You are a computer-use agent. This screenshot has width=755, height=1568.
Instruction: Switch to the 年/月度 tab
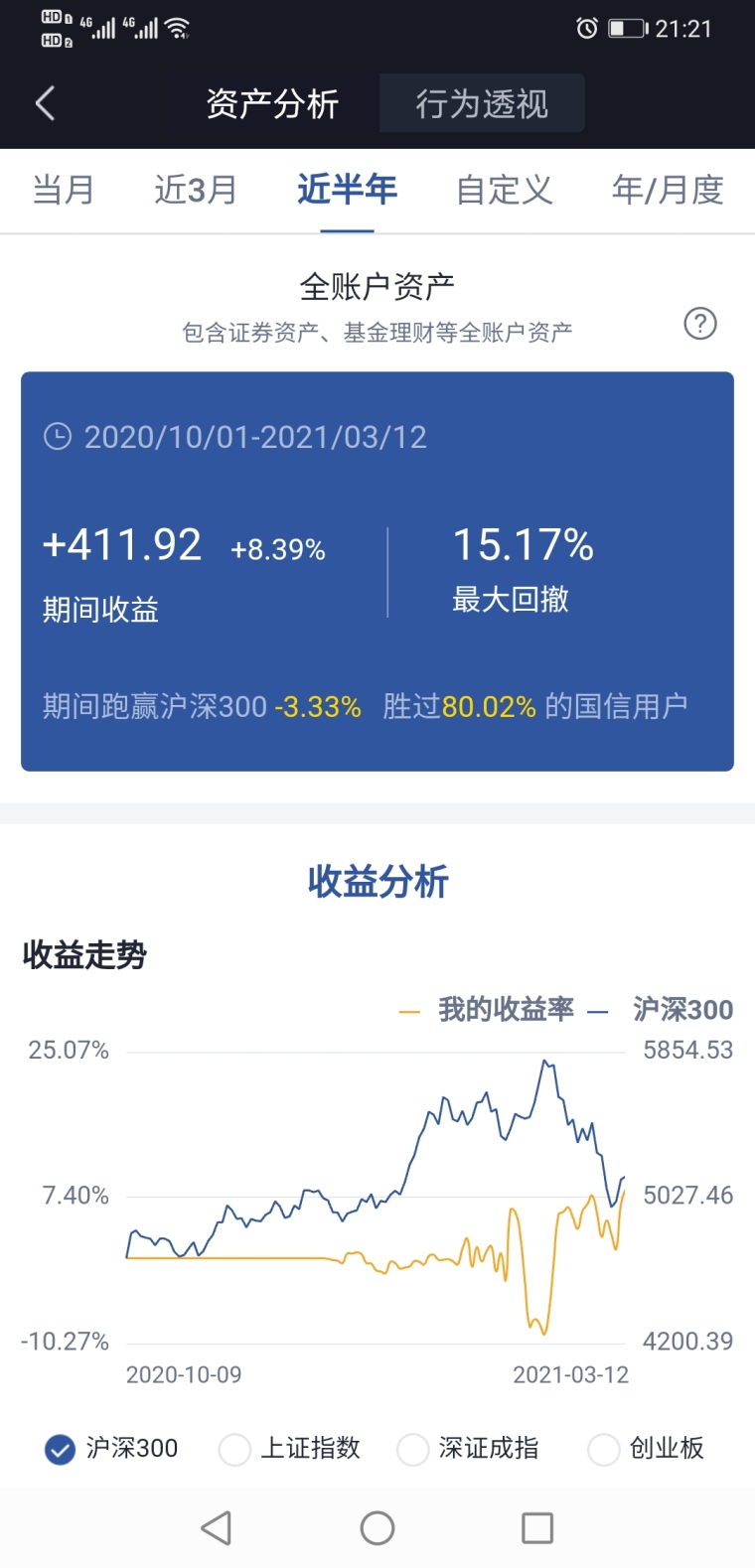point(668,190)
